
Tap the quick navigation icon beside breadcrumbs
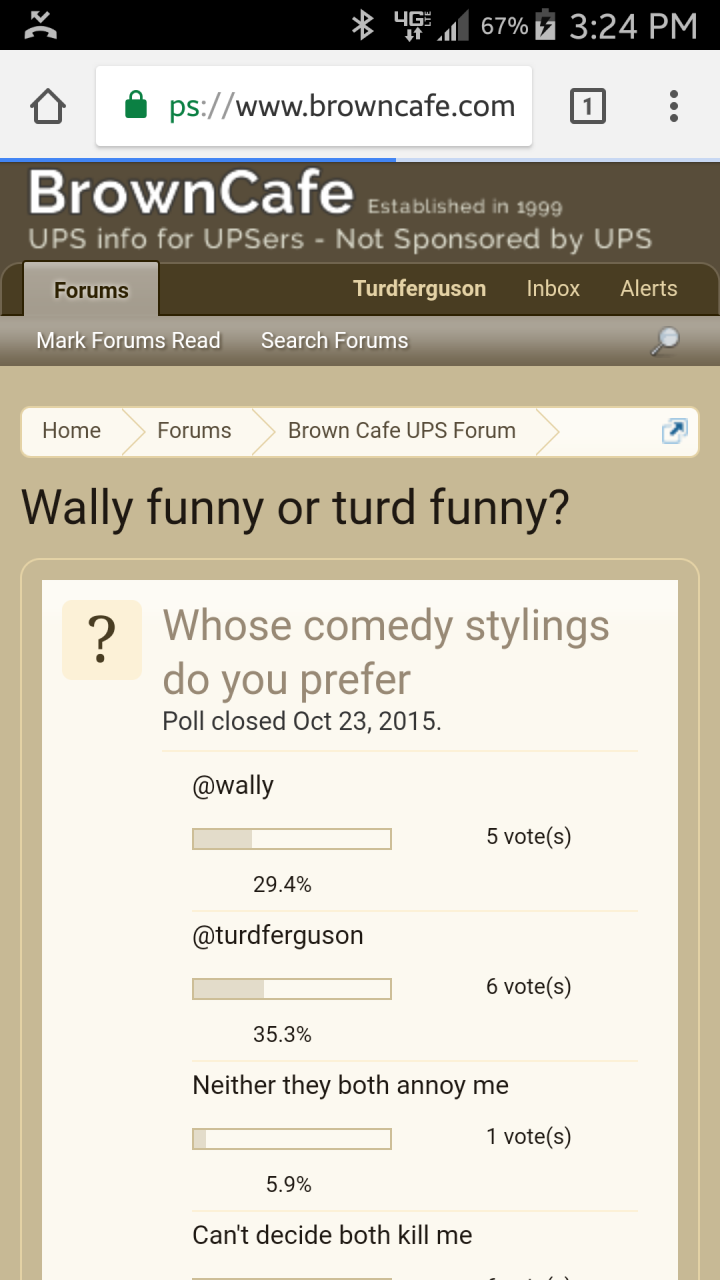tap(675, 431)
